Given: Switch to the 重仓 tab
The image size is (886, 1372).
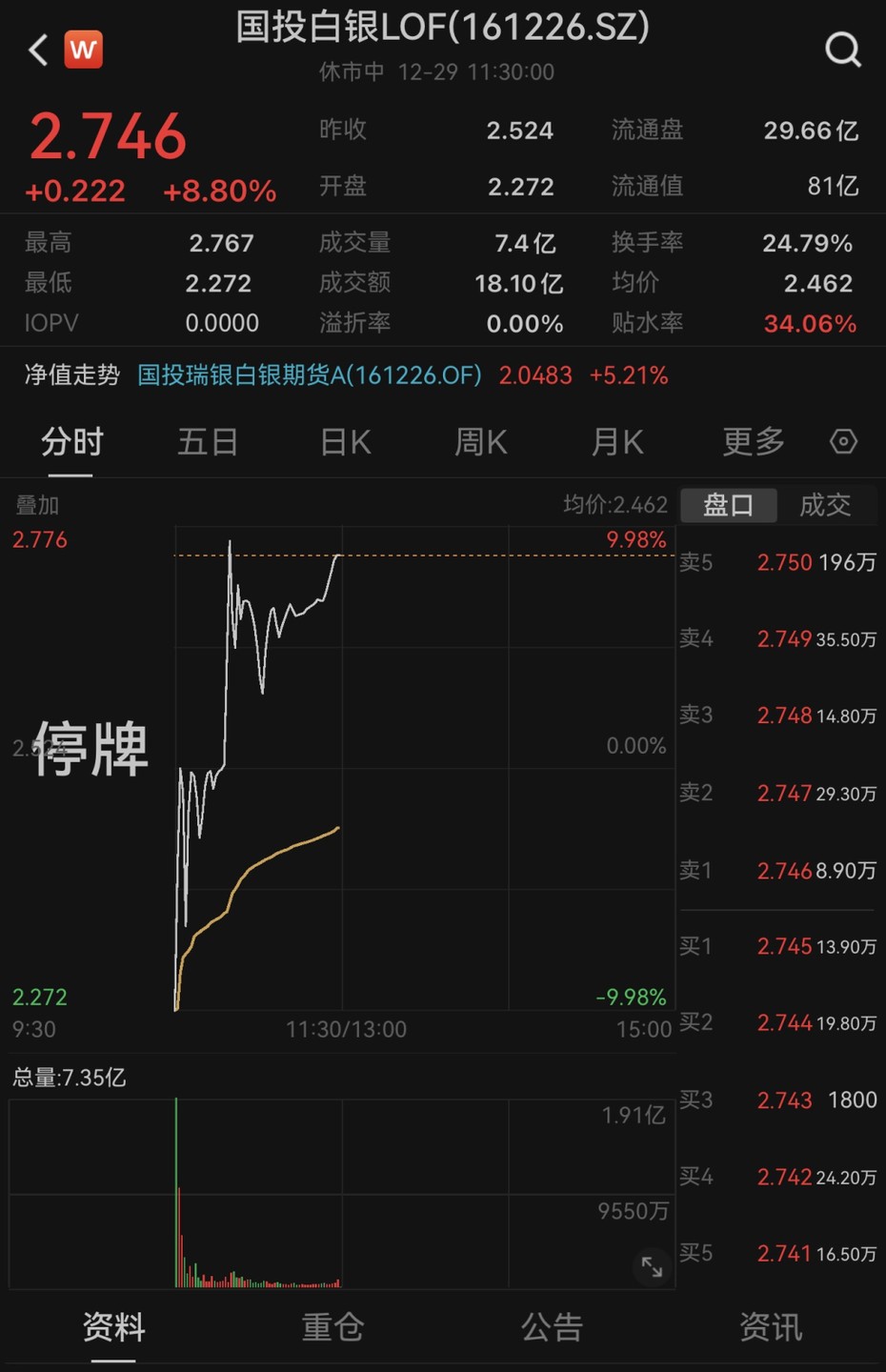Looking at the screenshot, I should [x=332, y=1327].
